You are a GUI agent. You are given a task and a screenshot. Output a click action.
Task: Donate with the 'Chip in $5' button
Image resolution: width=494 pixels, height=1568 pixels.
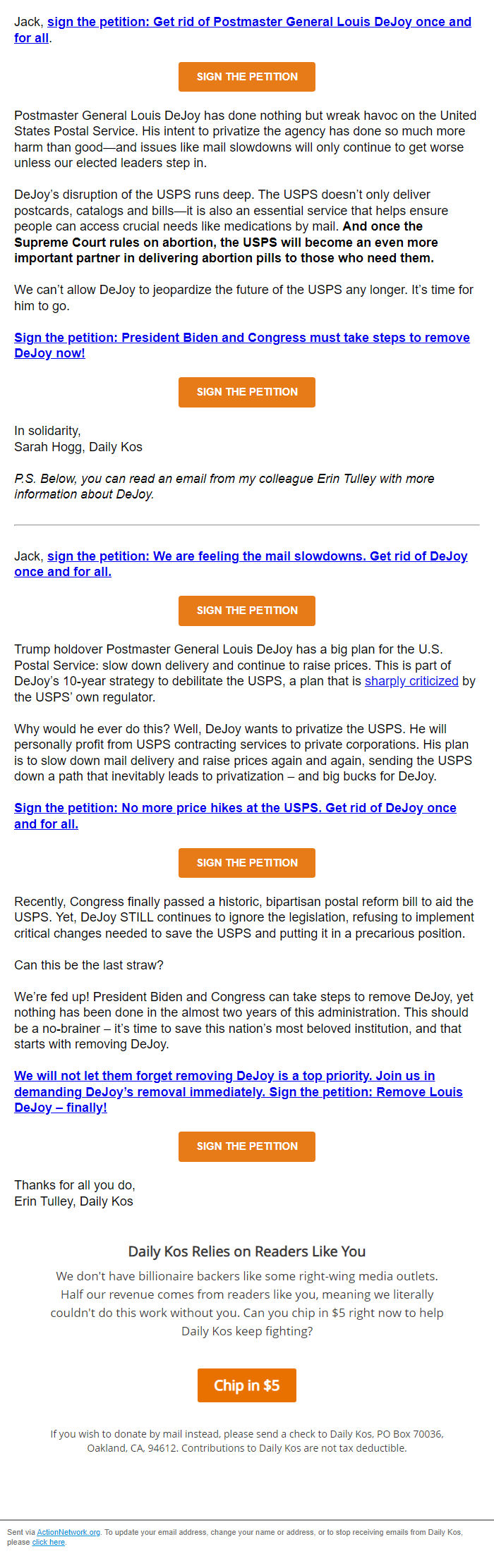coord(247,1385)
